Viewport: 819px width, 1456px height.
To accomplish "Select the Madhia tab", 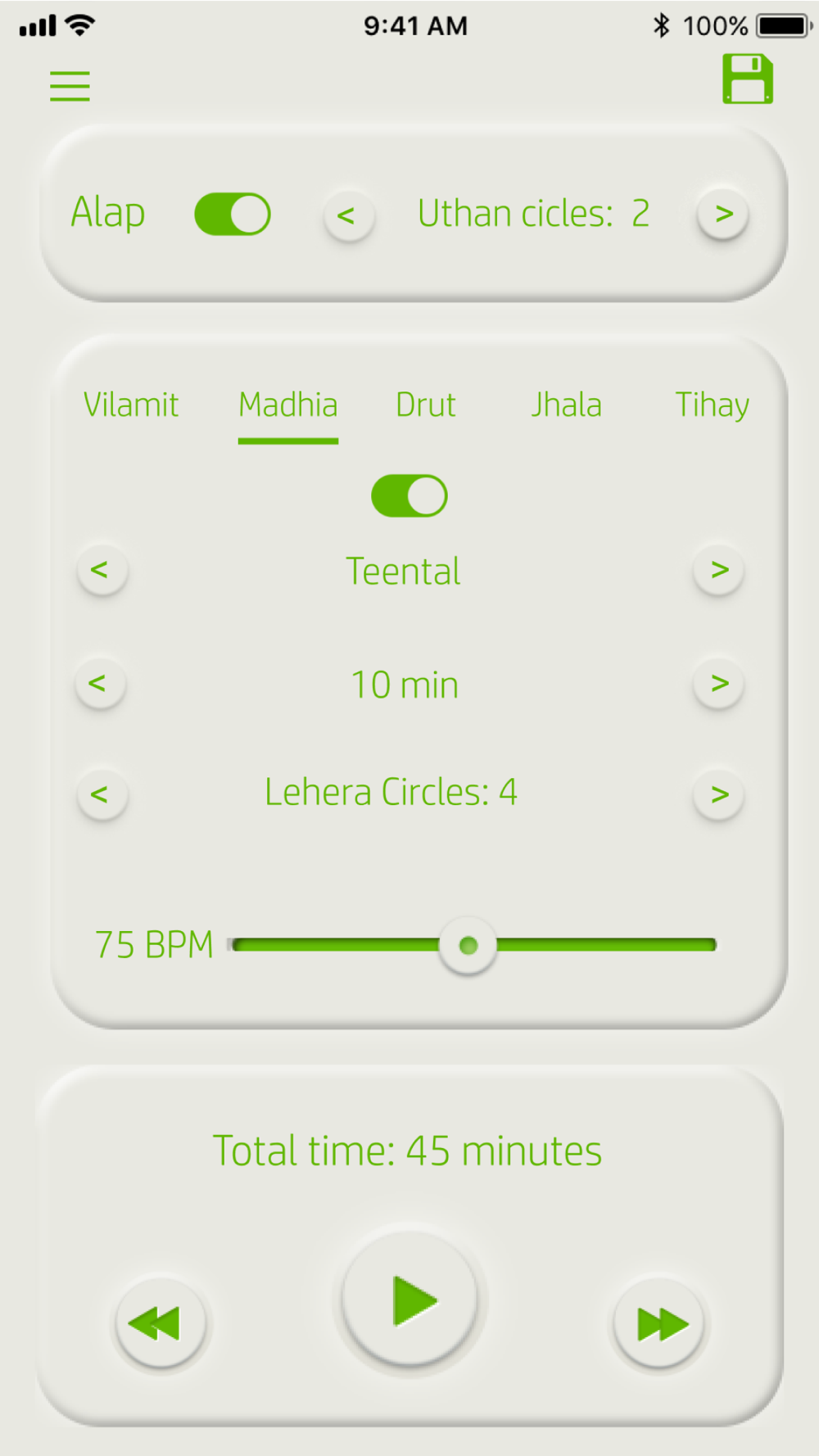I will point(288,405).
